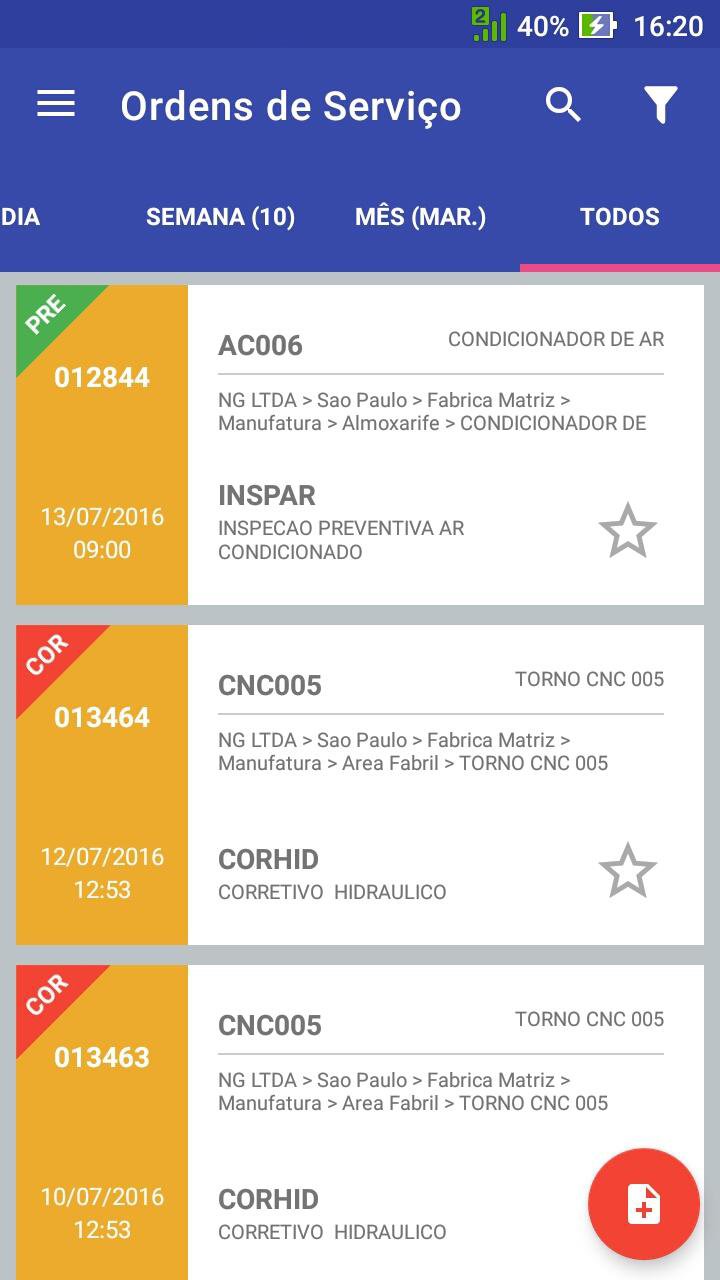
Task: Favorite order 013464 with the star
Action: pos(627,871)
